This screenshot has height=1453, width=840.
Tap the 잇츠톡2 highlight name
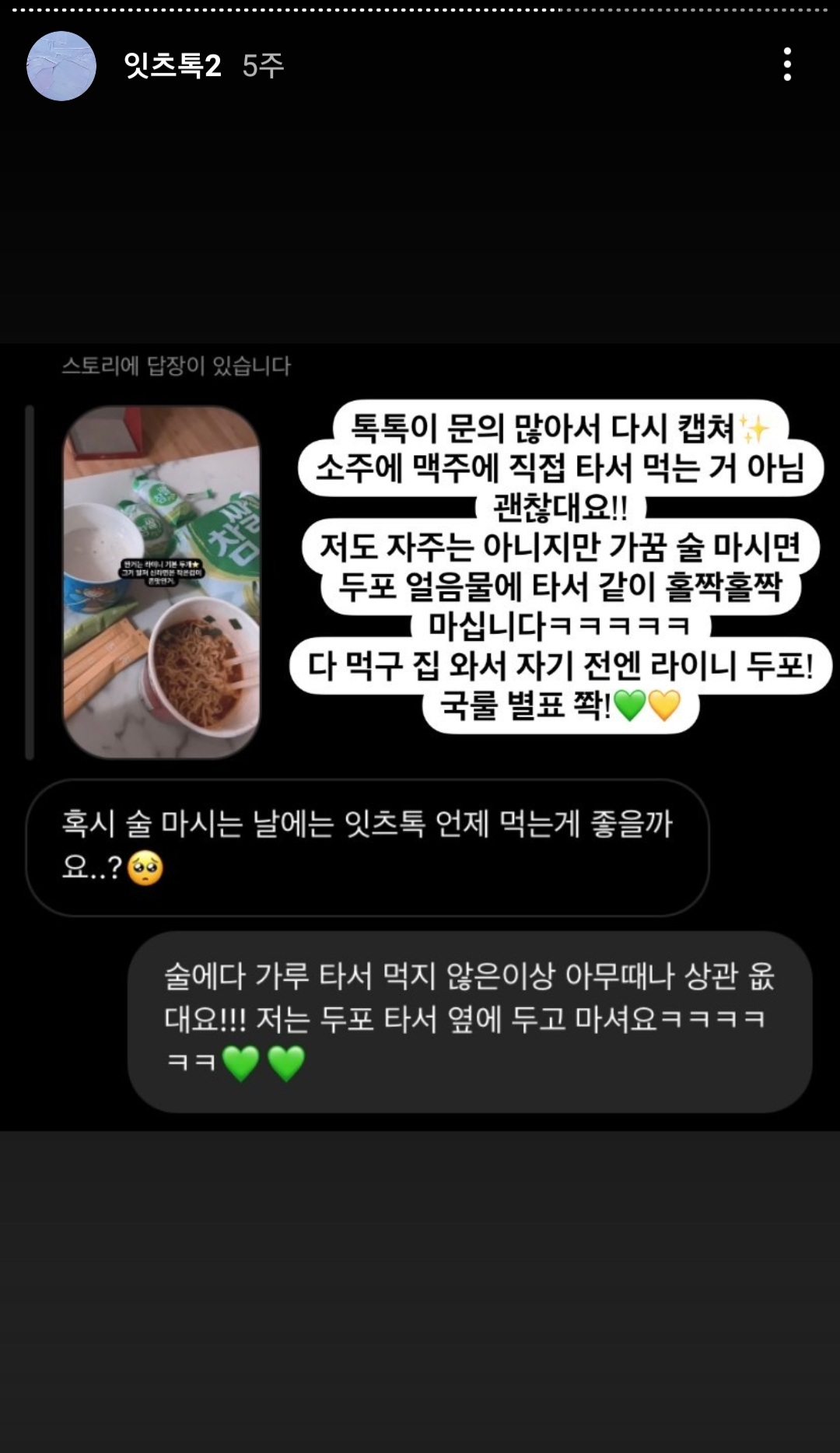(173, 65)
